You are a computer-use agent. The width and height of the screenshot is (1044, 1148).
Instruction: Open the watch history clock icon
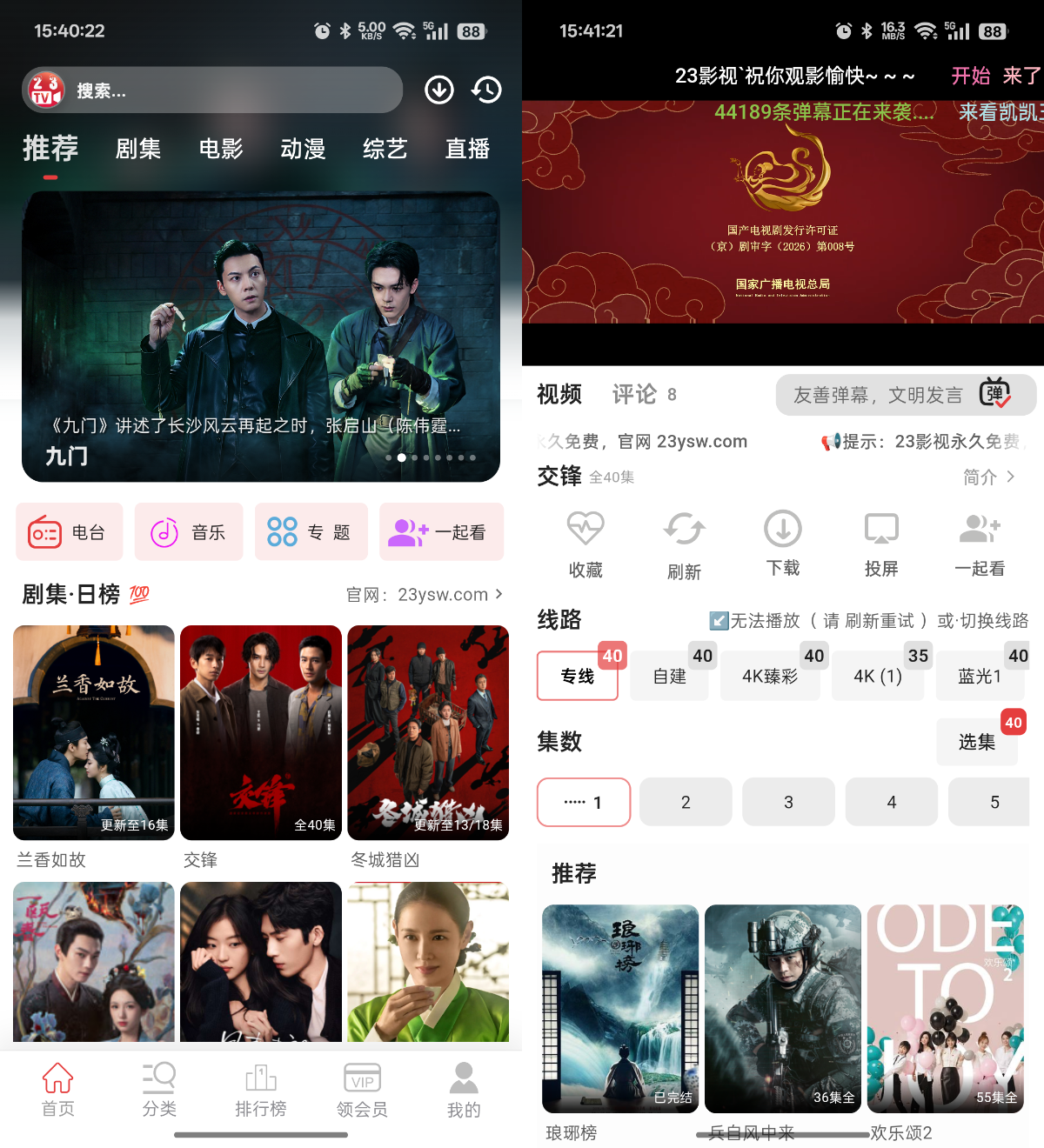pyautogui.click(x=486, y=90)
